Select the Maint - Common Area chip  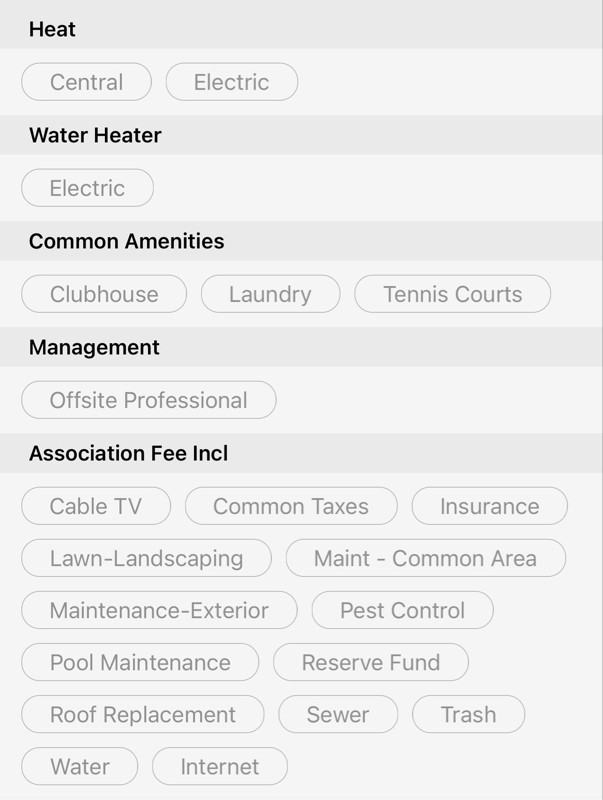[425, 558]
